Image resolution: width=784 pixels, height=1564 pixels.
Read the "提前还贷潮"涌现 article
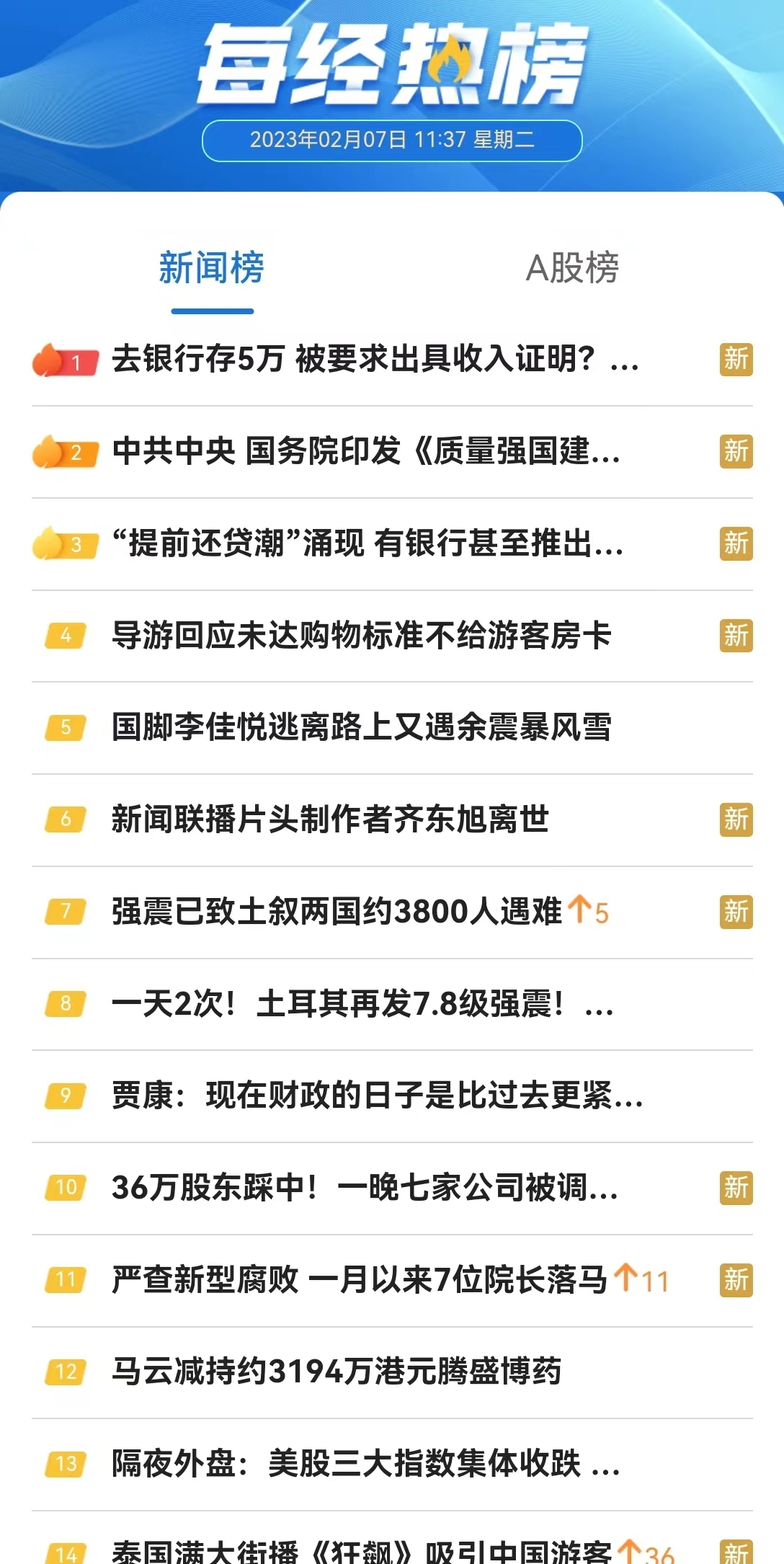367,543
